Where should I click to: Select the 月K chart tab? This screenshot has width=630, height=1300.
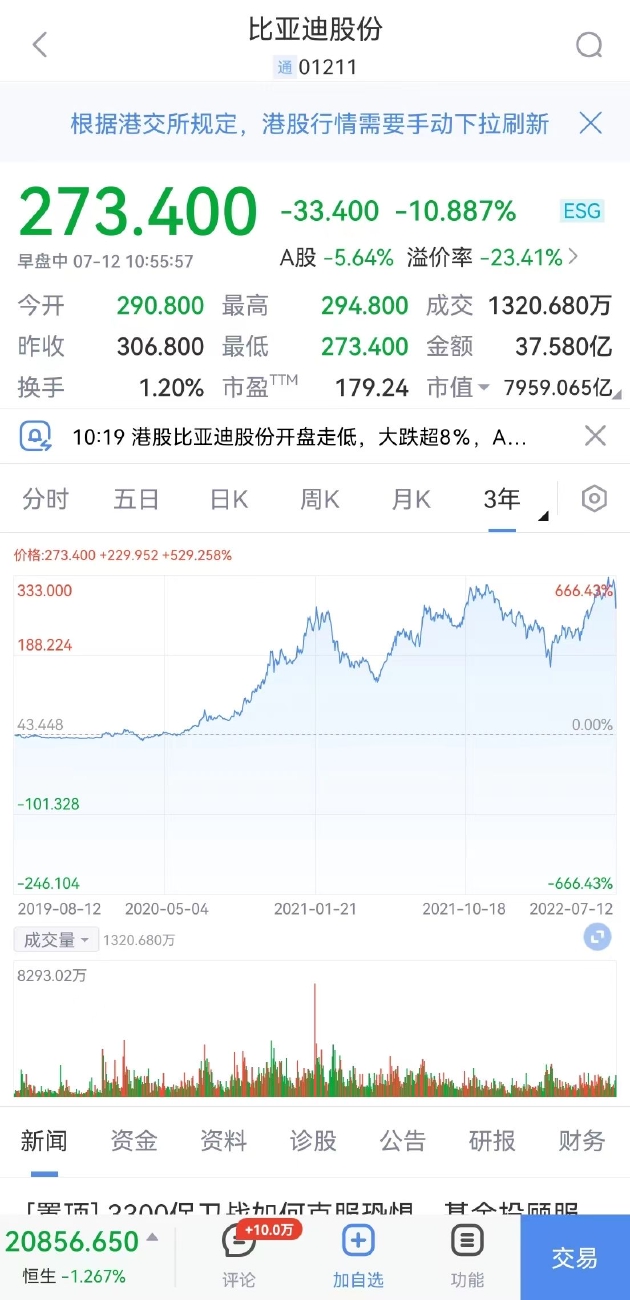pyautogui.click(x=411, y=499)
